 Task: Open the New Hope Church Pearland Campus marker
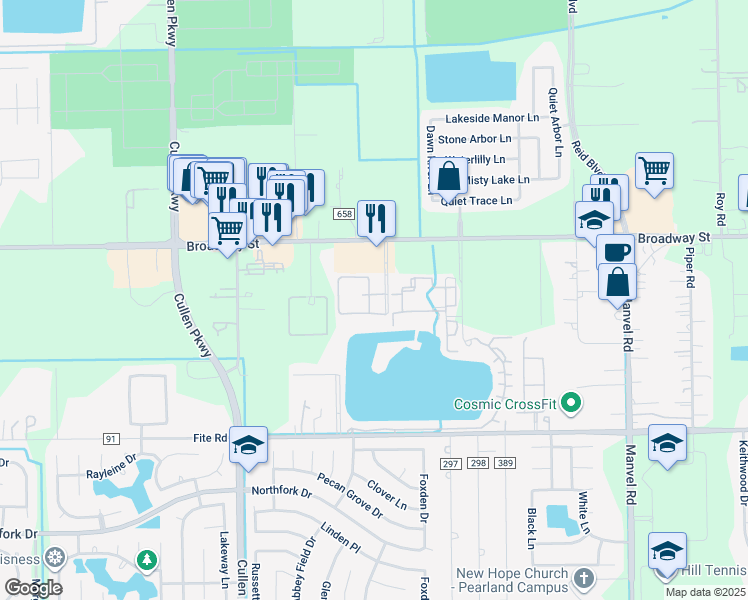pos(585,577)
